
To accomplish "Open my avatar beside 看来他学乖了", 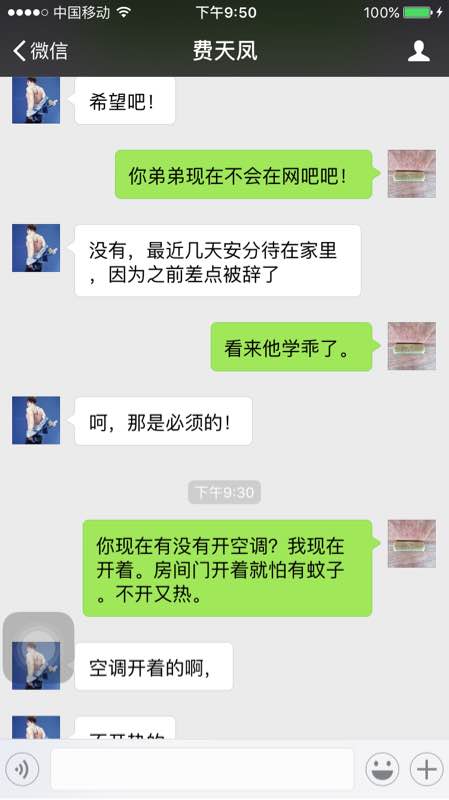I will pos(412,346).
